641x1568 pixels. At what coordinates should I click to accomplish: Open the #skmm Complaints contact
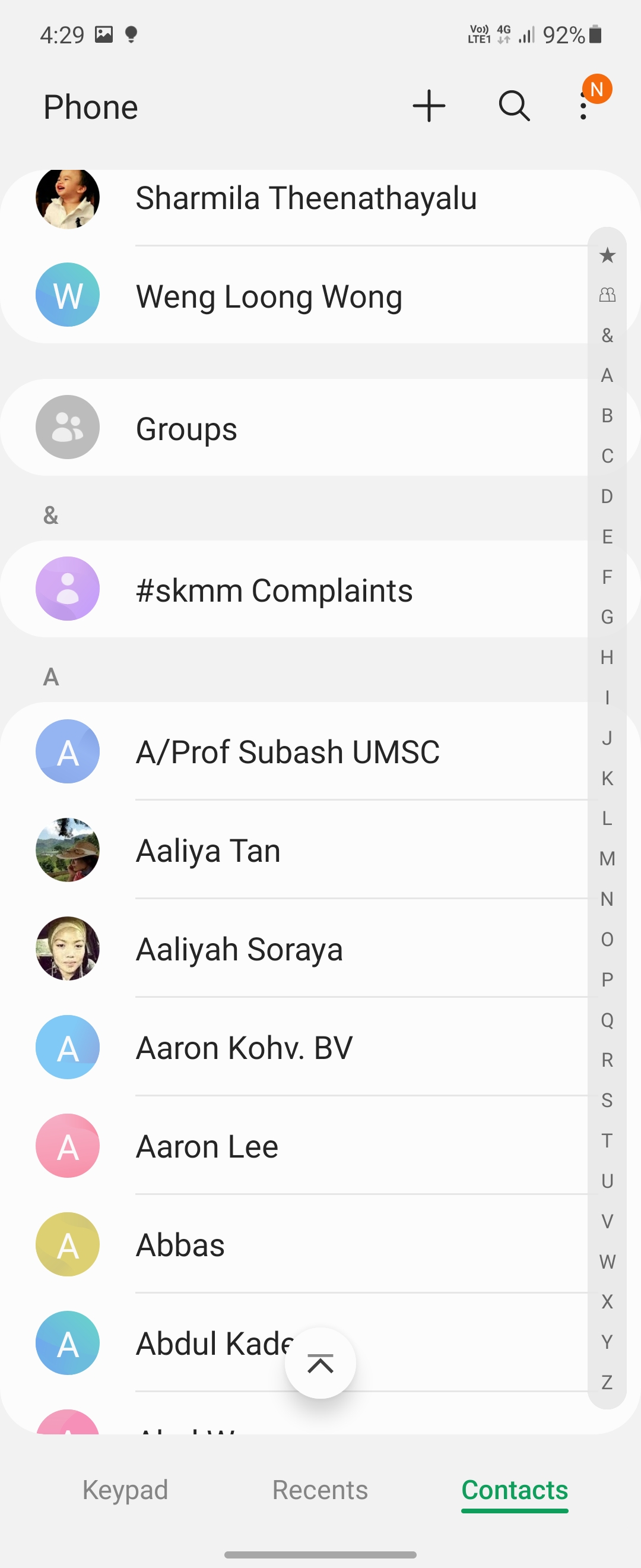pos(274,590)
